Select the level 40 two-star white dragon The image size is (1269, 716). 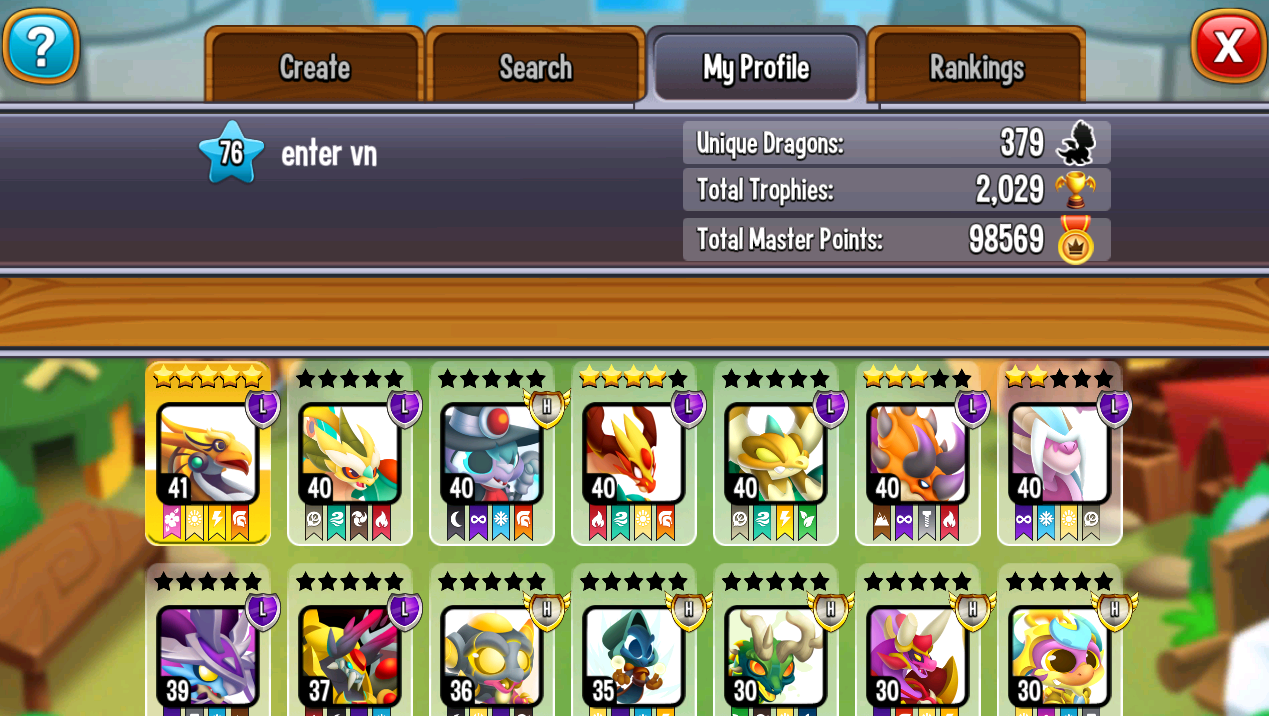(x=1060, y=454)
